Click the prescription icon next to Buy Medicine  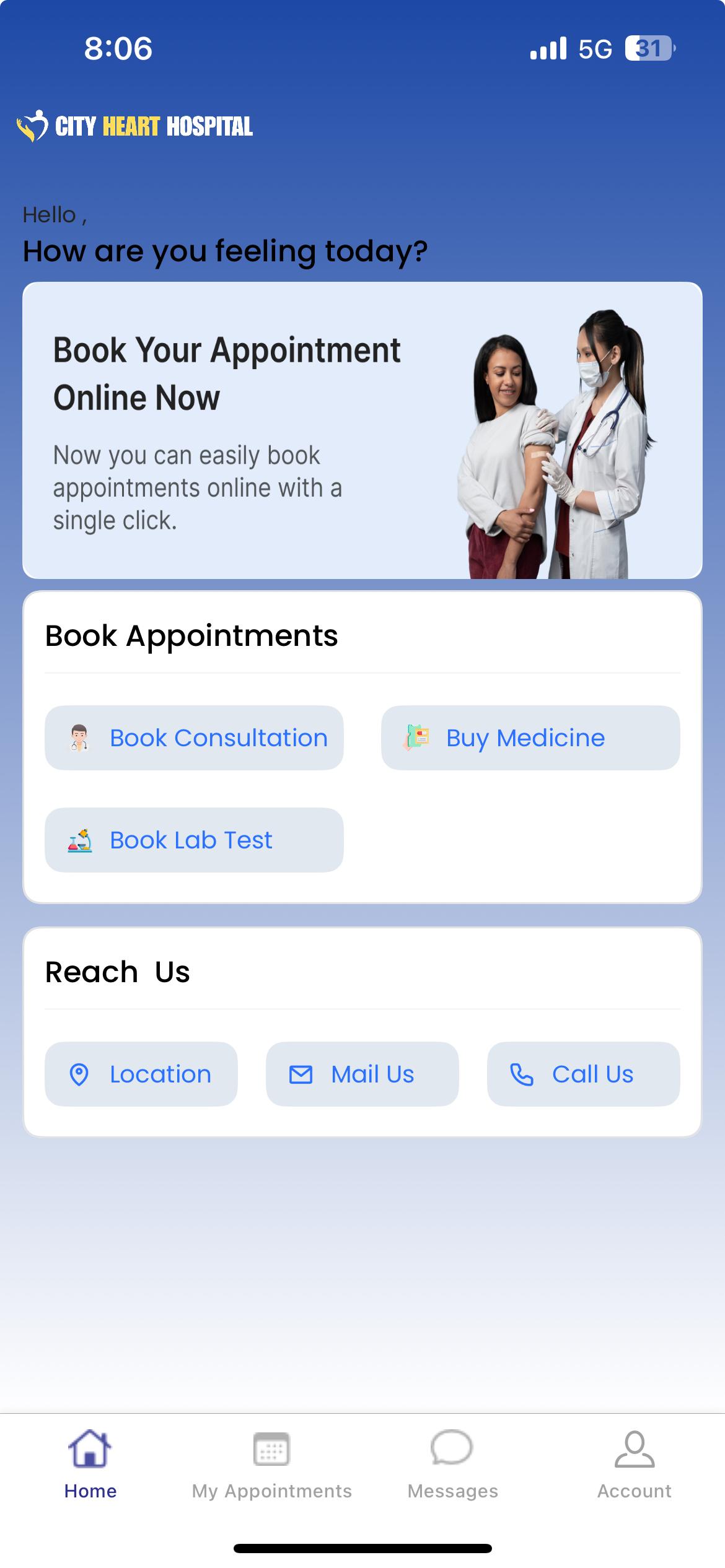click(418, 738)
